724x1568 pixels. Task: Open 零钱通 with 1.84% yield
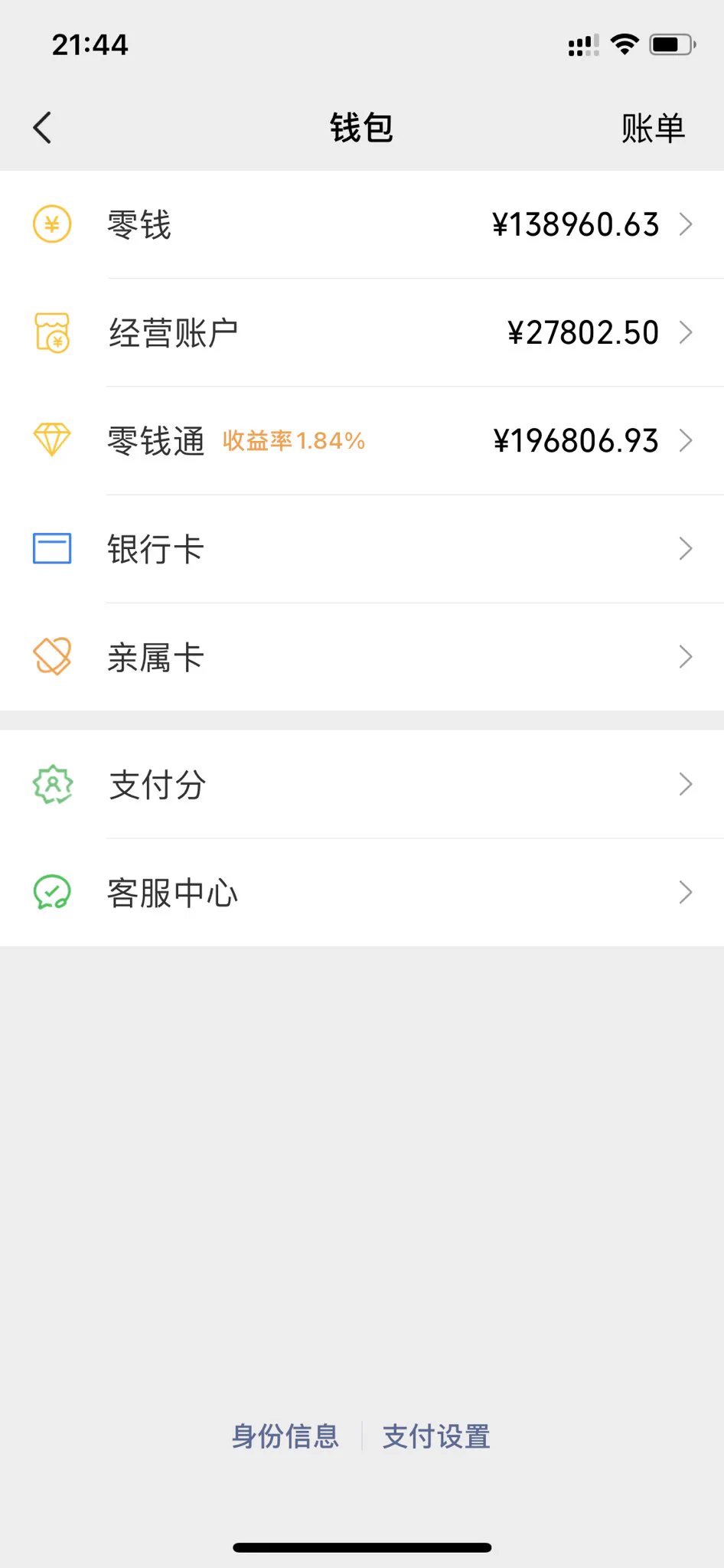362,441
